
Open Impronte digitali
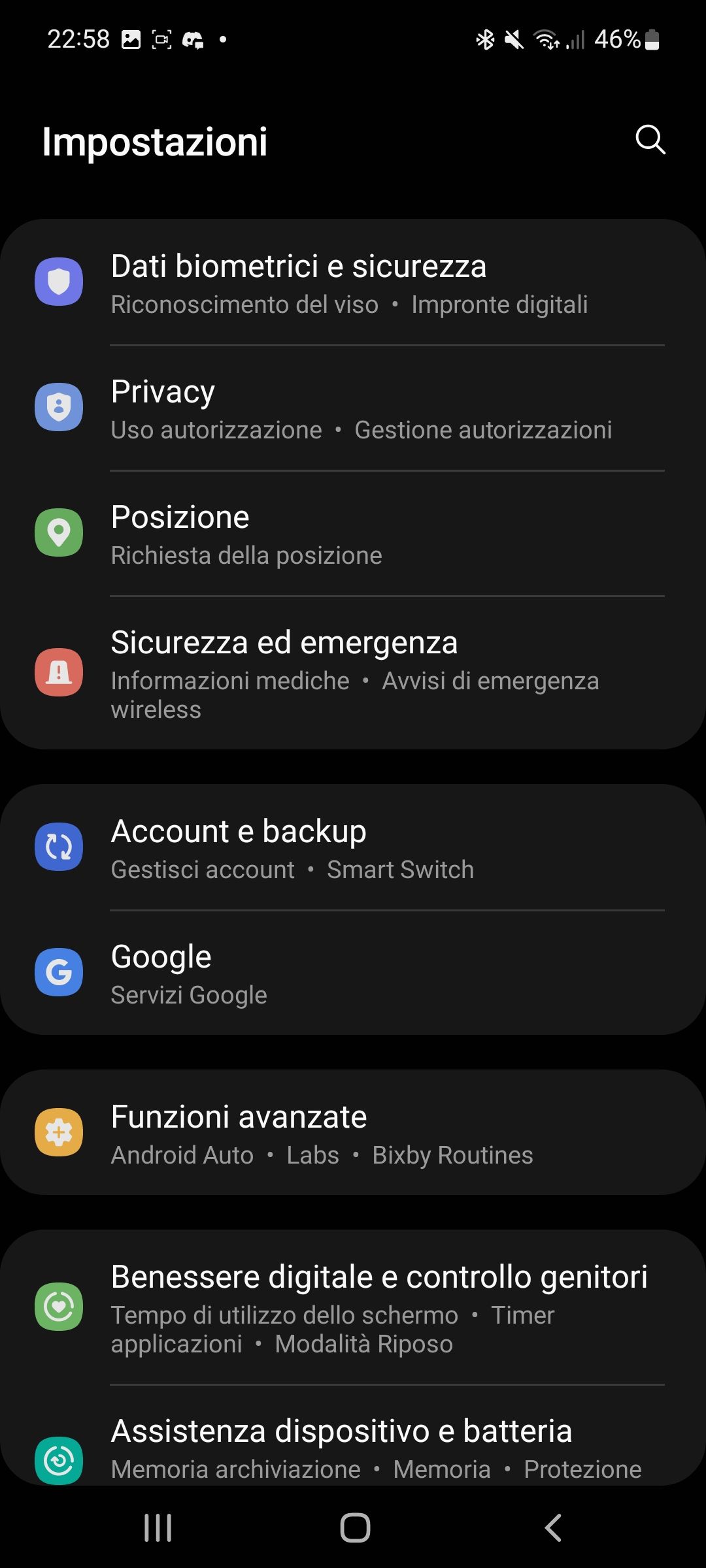499,304
